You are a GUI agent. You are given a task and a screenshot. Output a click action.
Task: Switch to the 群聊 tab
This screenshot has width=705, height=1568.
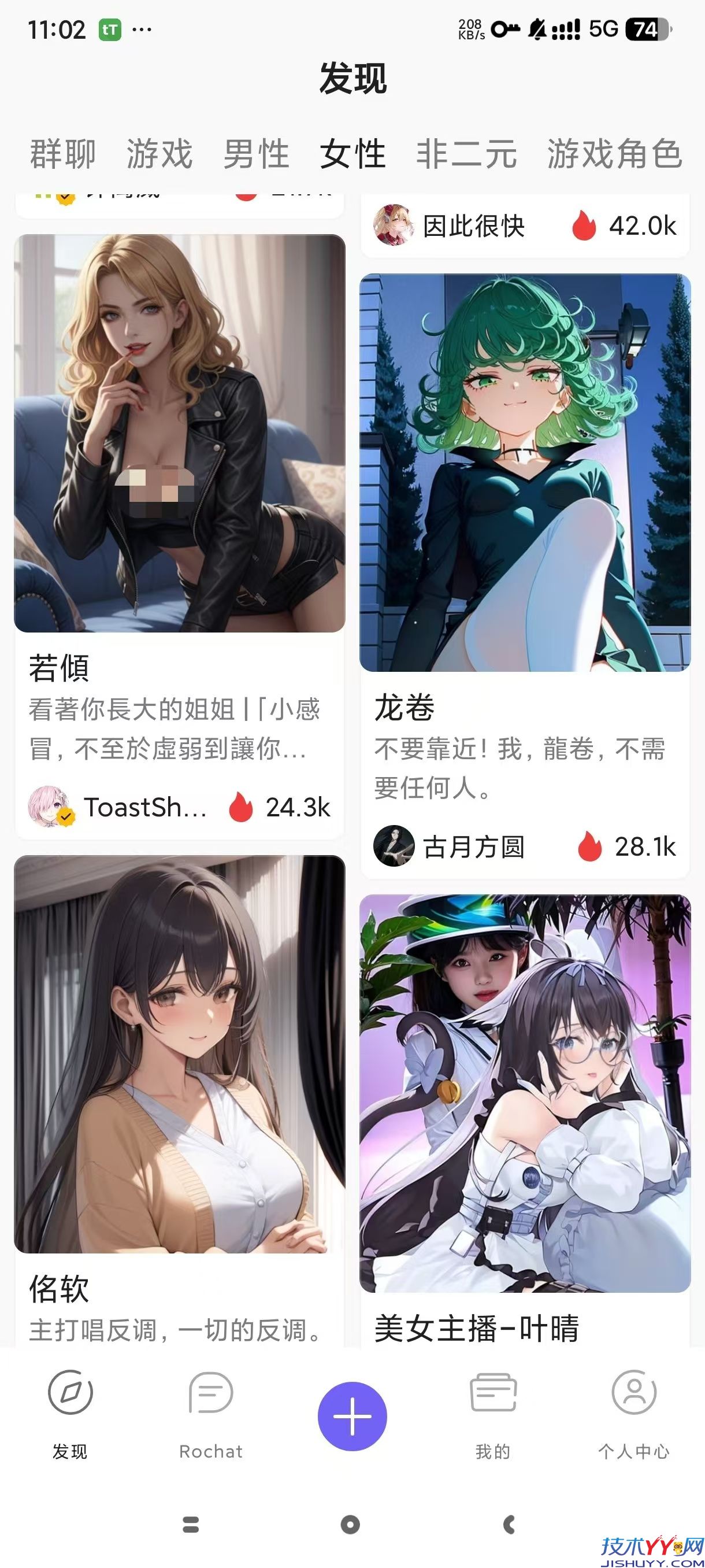tap(61, 154)
